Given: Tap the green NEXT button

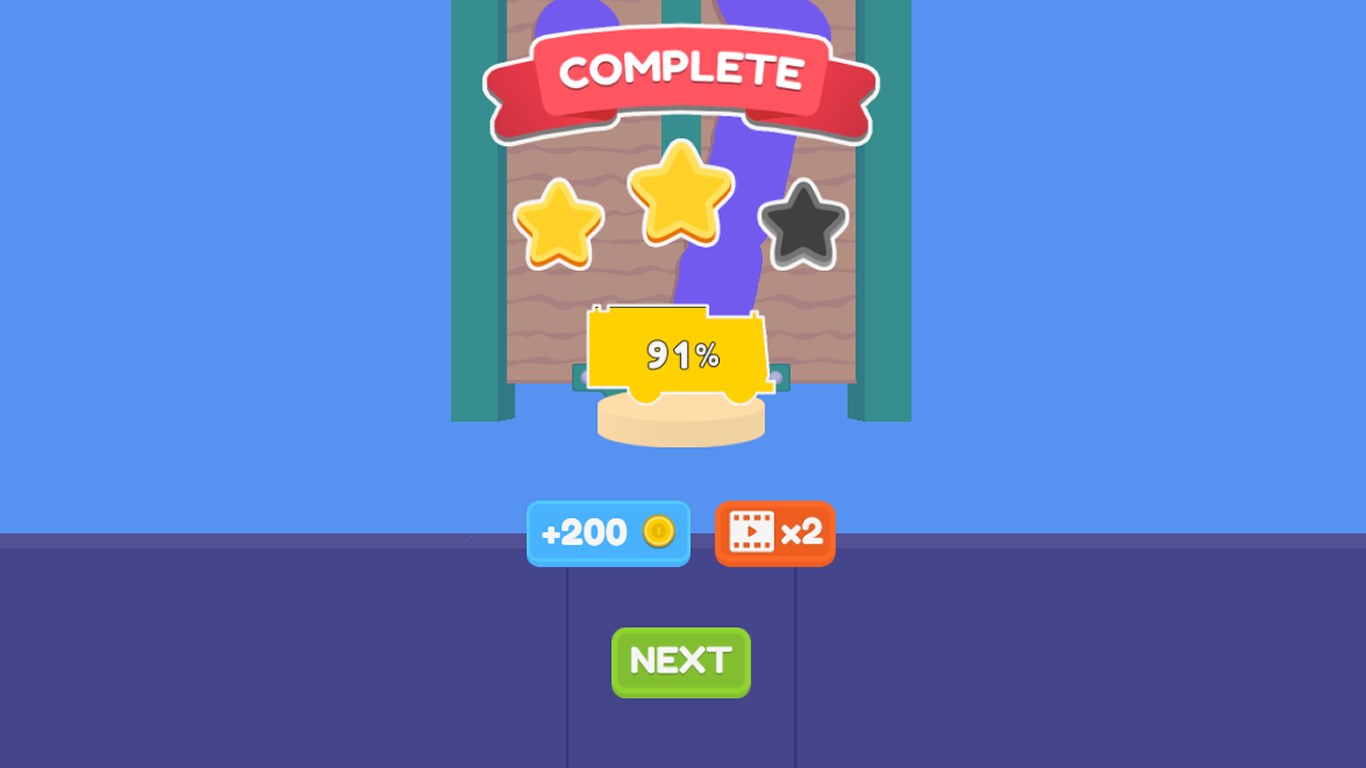Looking at the screenshot, I should [681, 662].
